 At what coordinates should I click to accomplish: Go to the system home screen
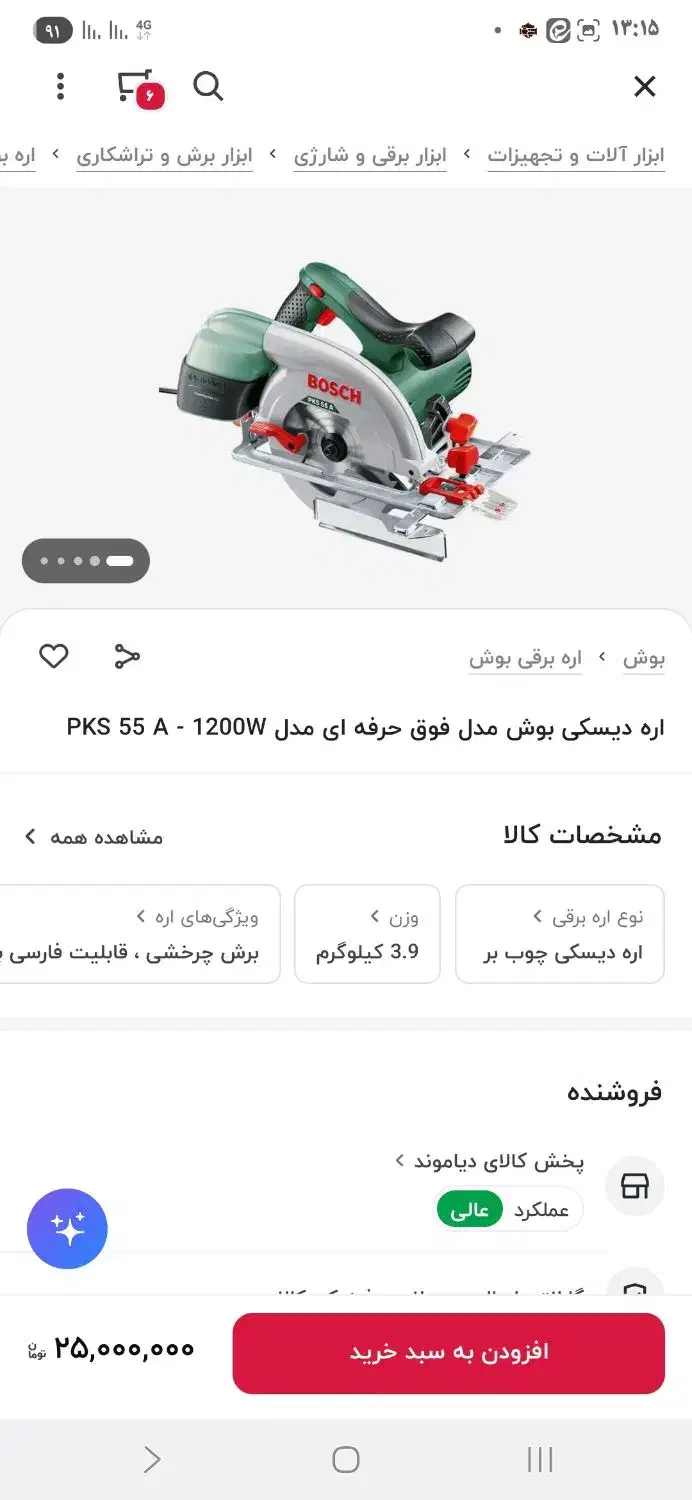point(346,1460)
